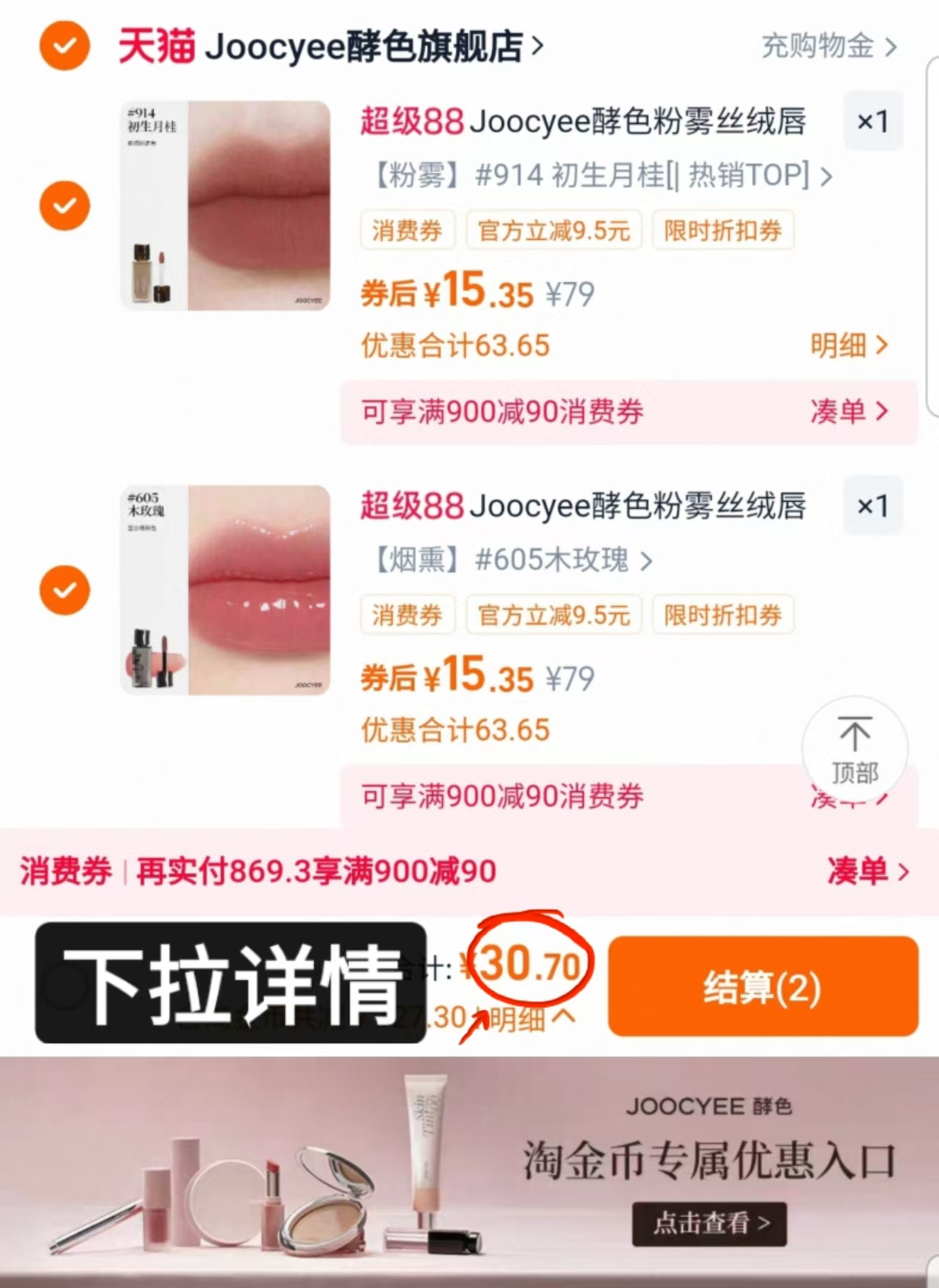
Task: Uncheck the #914 初生月桂 lipstick item
Action: (64, 205)
